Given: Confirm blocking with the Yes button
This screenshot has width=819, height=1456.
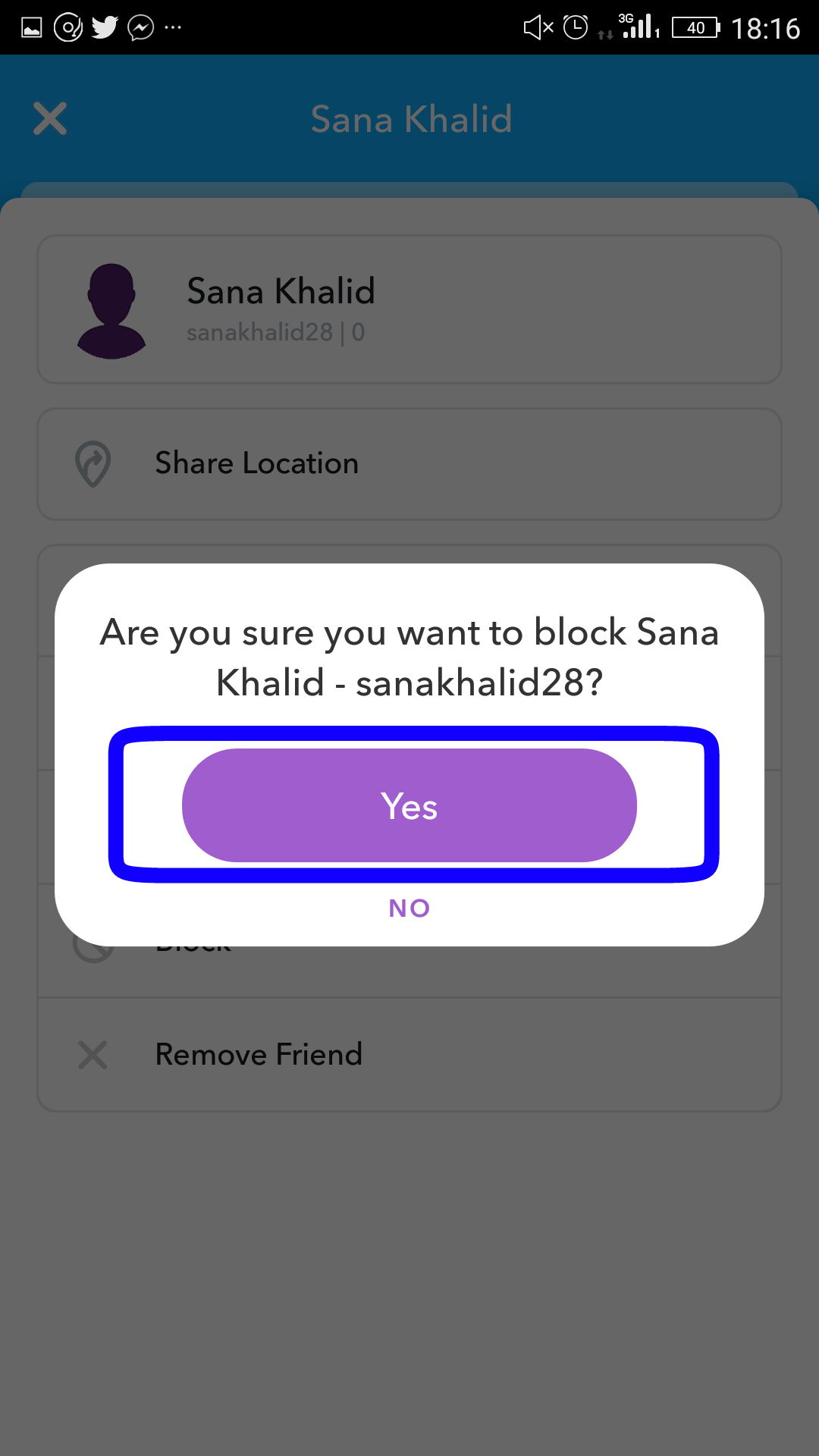Looking at the screenshot, I should 409,805.
